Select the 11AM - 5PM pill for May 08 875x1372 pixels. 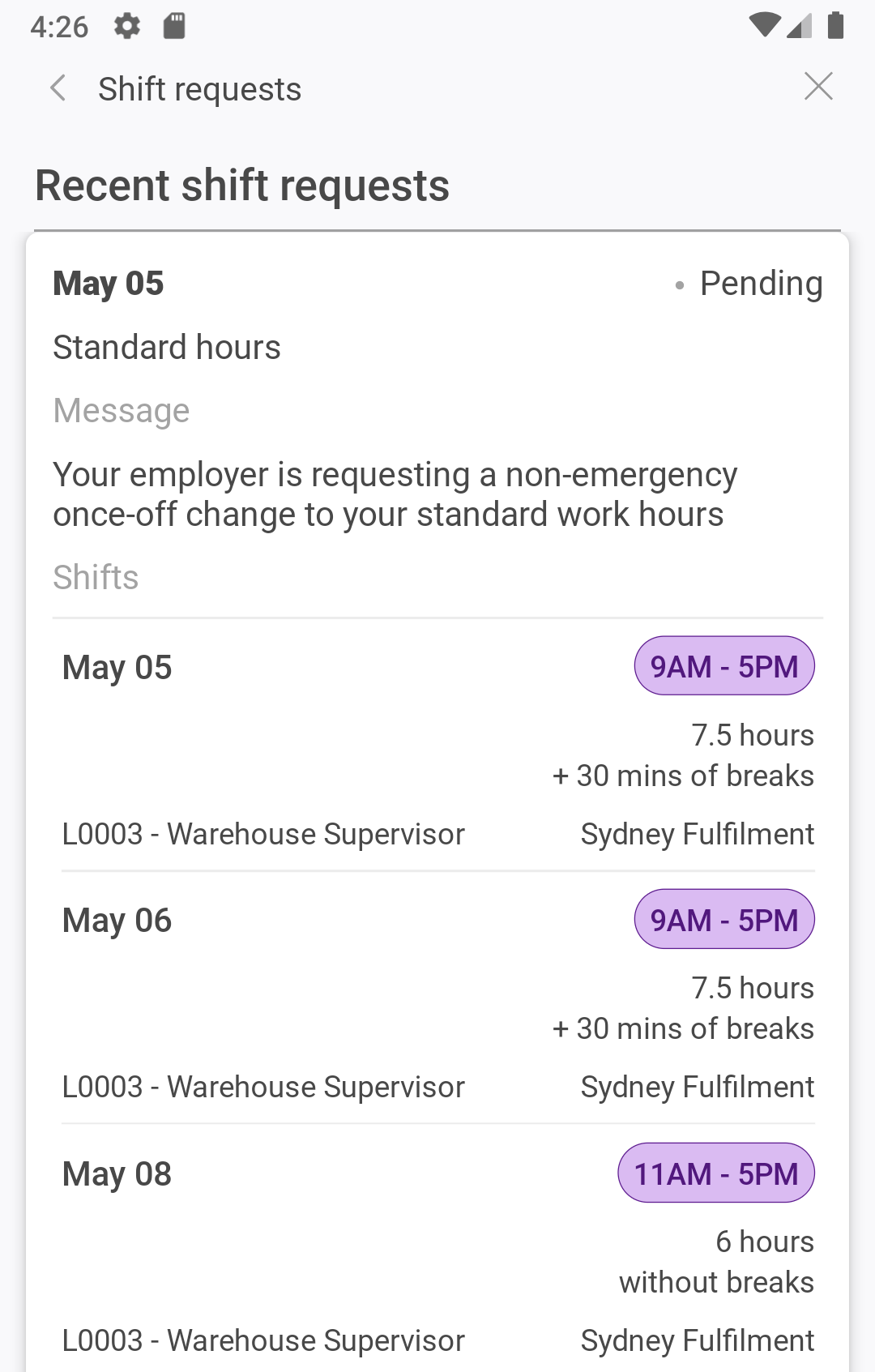pyautogui.click(x=716, y=1172)
